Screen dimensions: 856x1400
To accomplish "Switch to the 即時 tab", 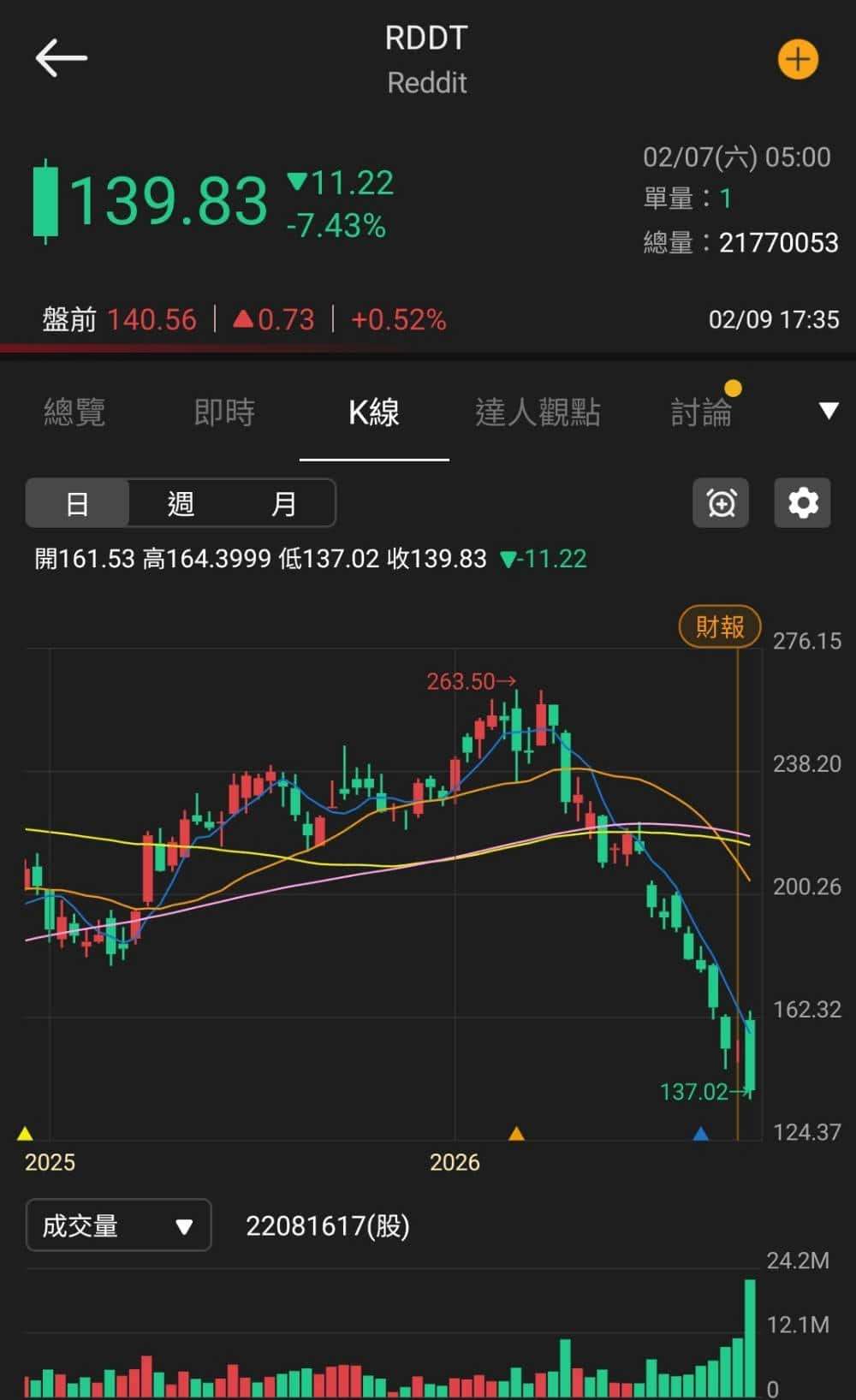I will [224, 412].
